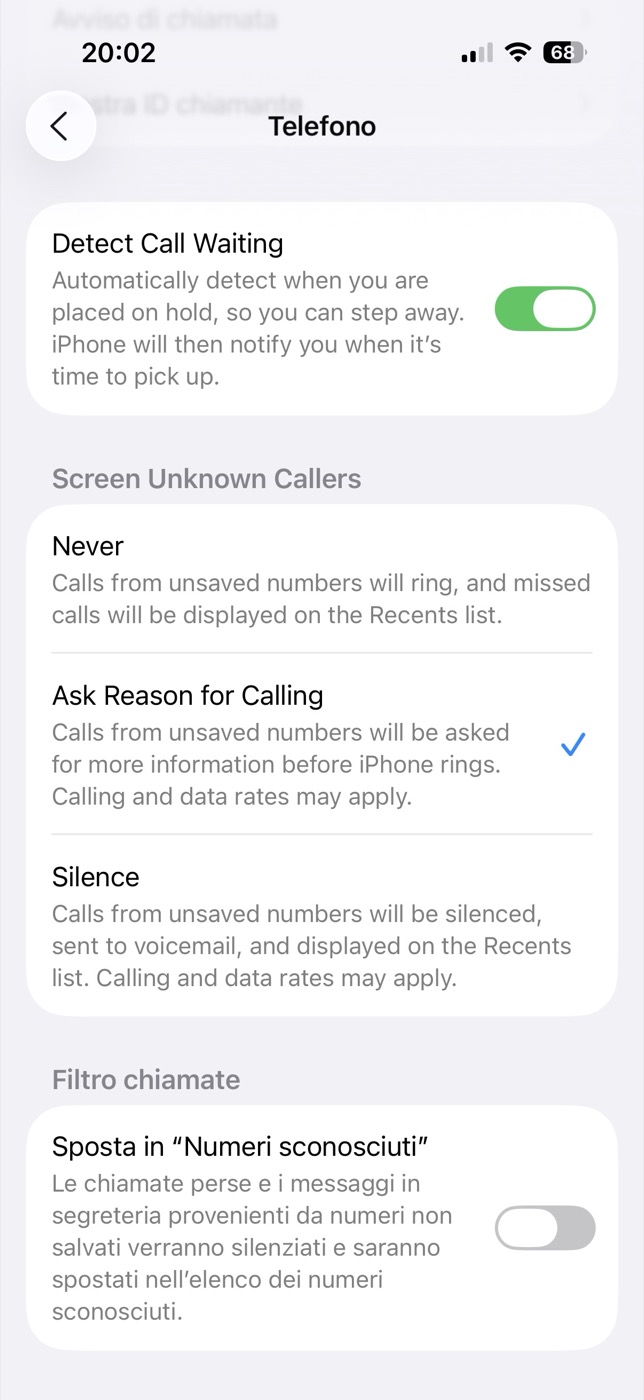The width and height of the screenshot is (644, 1400).
Task: Enable Sposta in "Numeri sconosciuti"
Action: pyautogui.click(x=545, y=1228)
